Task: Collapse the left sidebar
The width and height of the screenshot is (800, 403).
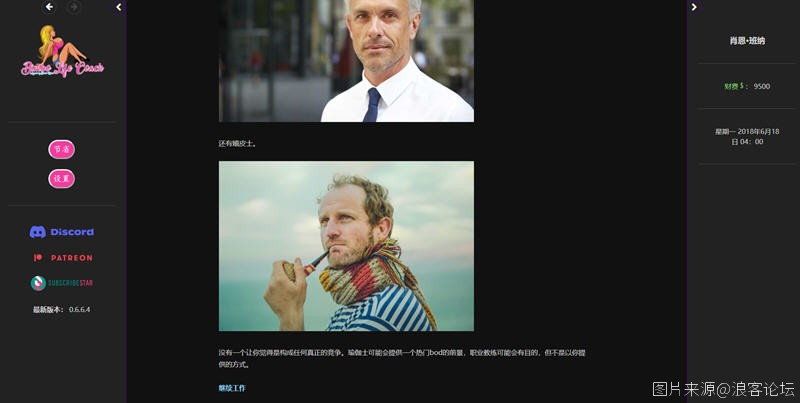Action: (119, 7)
